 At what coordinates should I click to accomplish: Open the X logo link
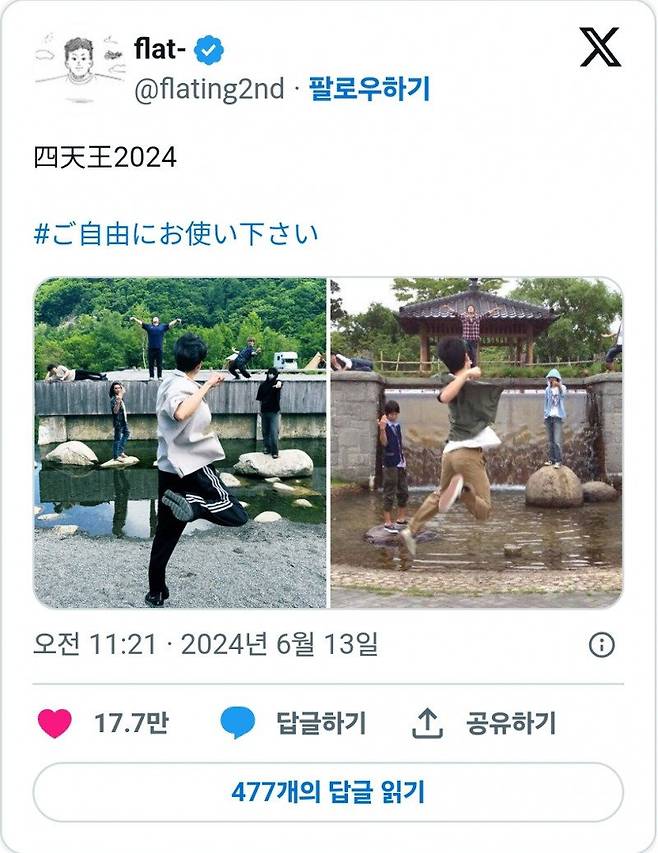tap(600, 48)
